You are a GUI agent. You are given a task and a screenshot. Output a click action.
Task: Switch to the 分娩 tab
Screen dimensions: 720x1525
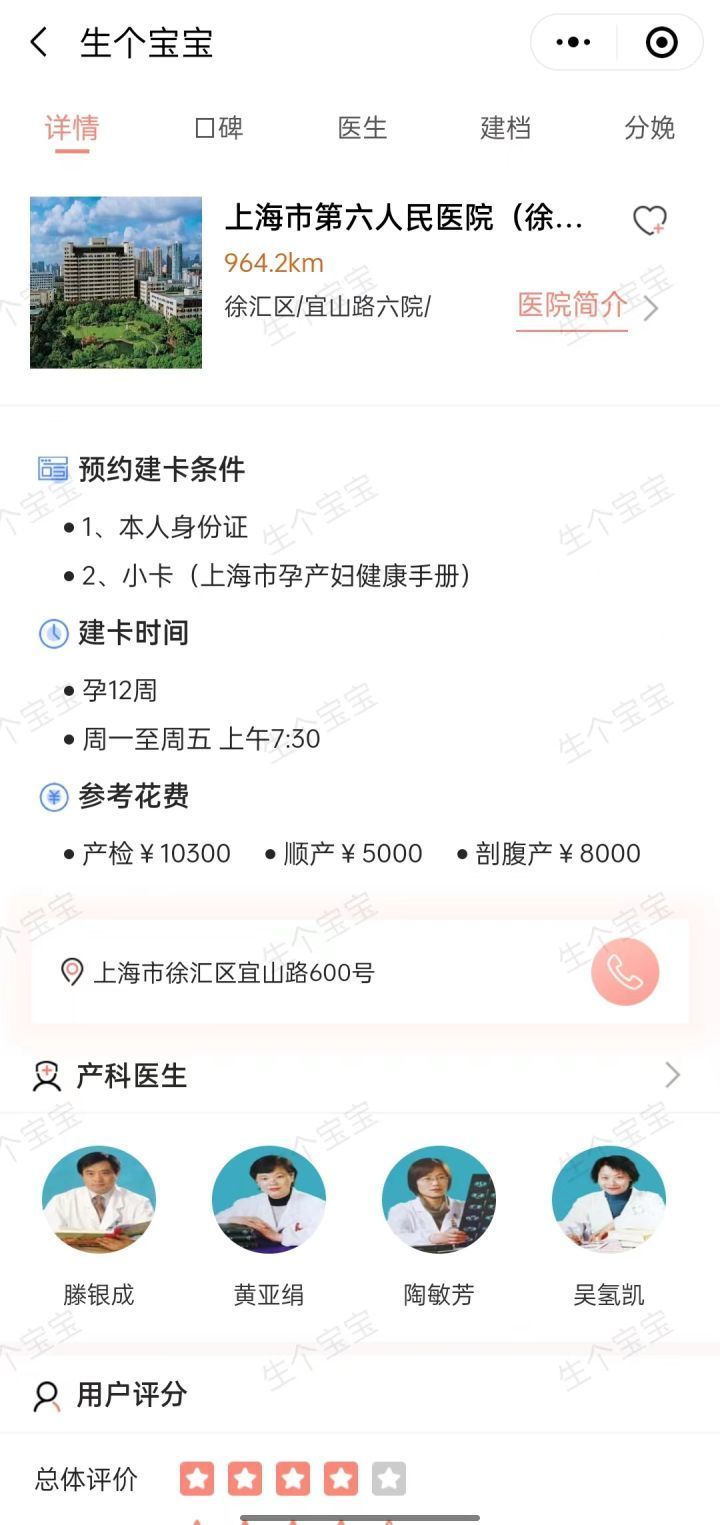pyautogui.click(x=650, y=128)
